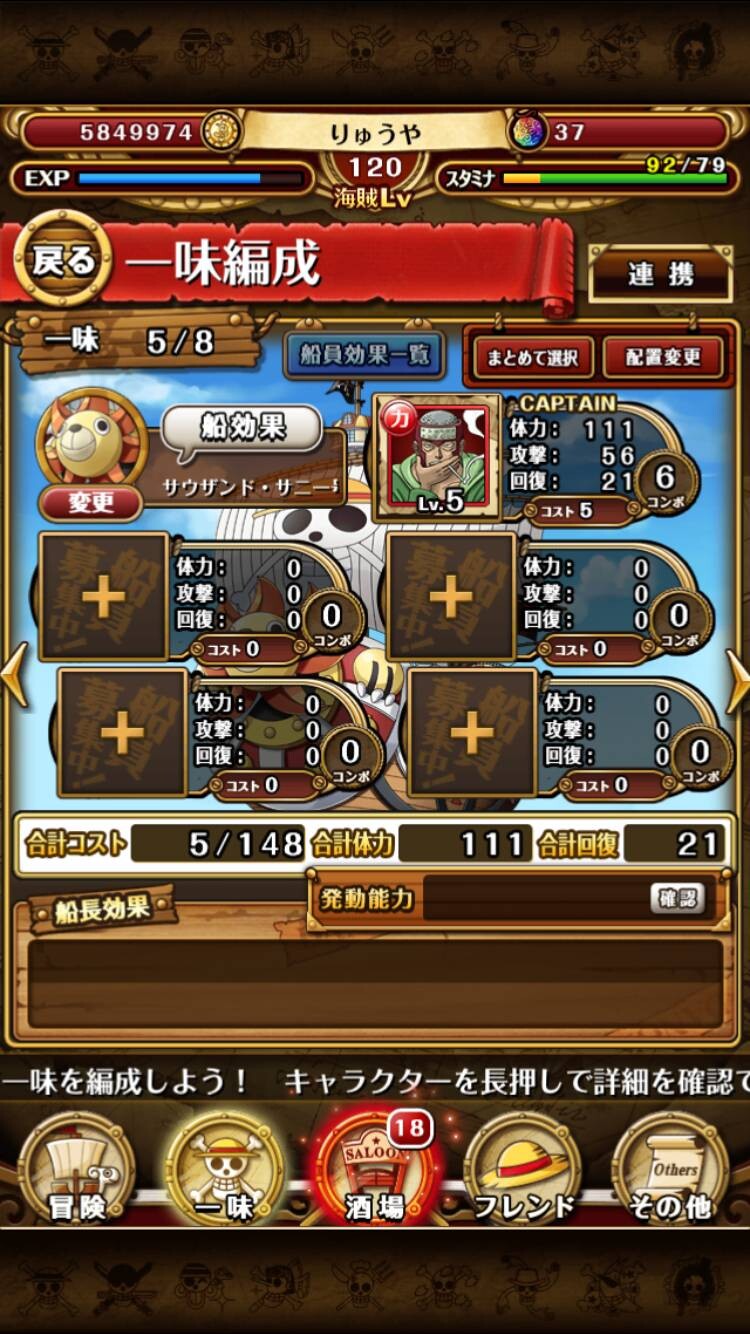Tap the 確認 button beside 発動能力
Viewport: 750px width, 1334px height.
tap(677, 899)
